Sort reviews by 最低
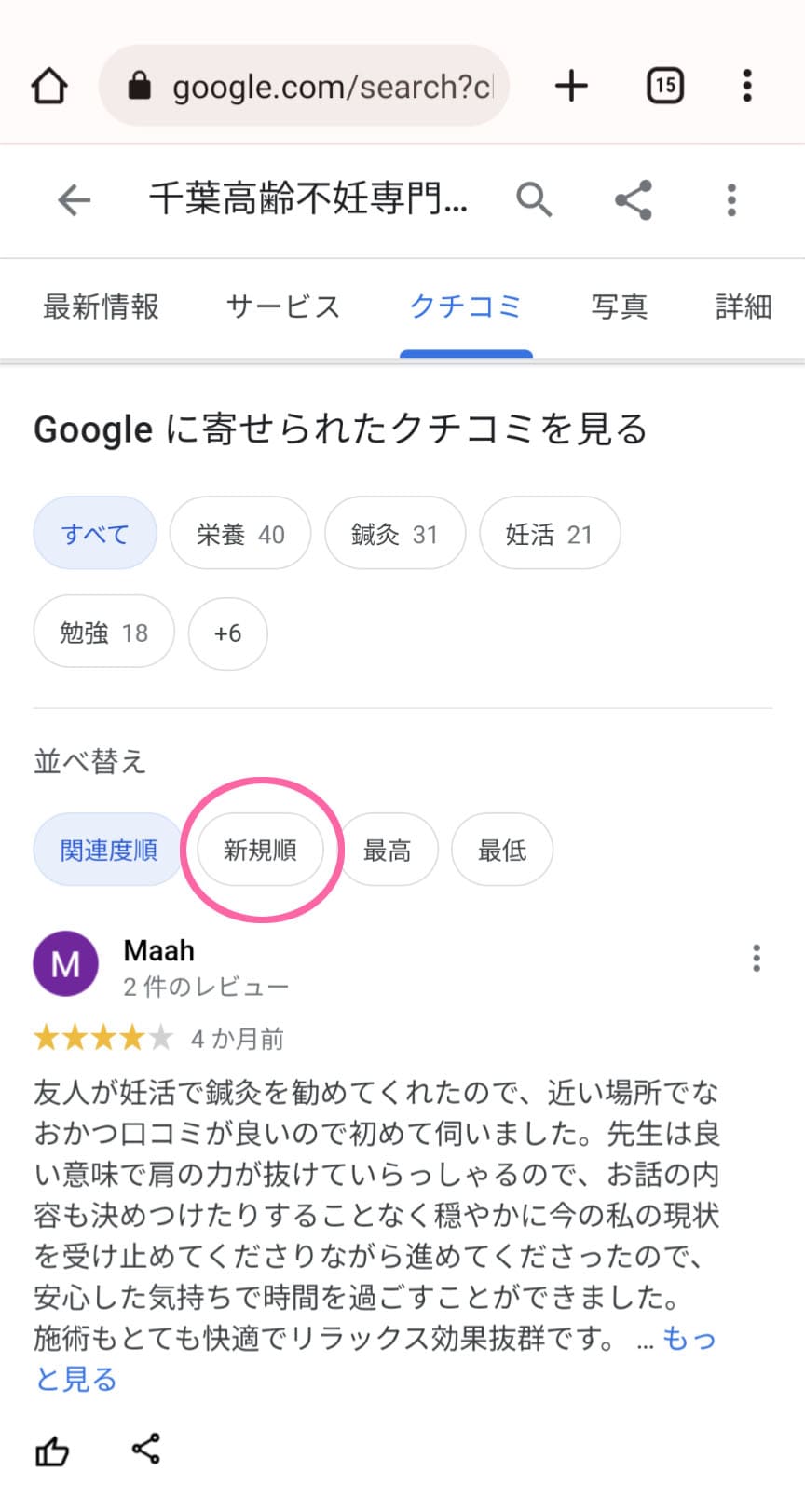Screen dimensions: 805x1512 coord(501,850)
